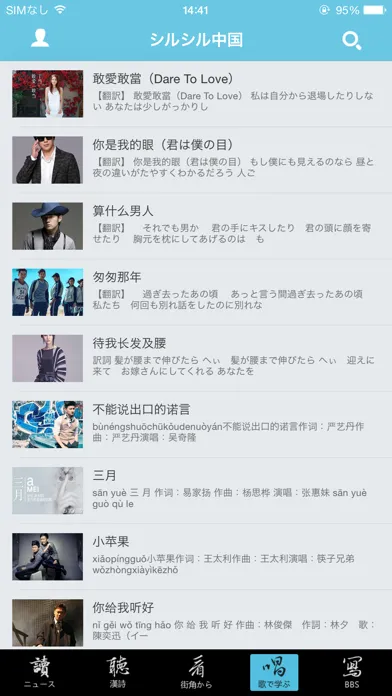Open 不能说出口的诺言 entry
Image resolution: width=392 pixels, height=696 pixels.
pos(196,424)
